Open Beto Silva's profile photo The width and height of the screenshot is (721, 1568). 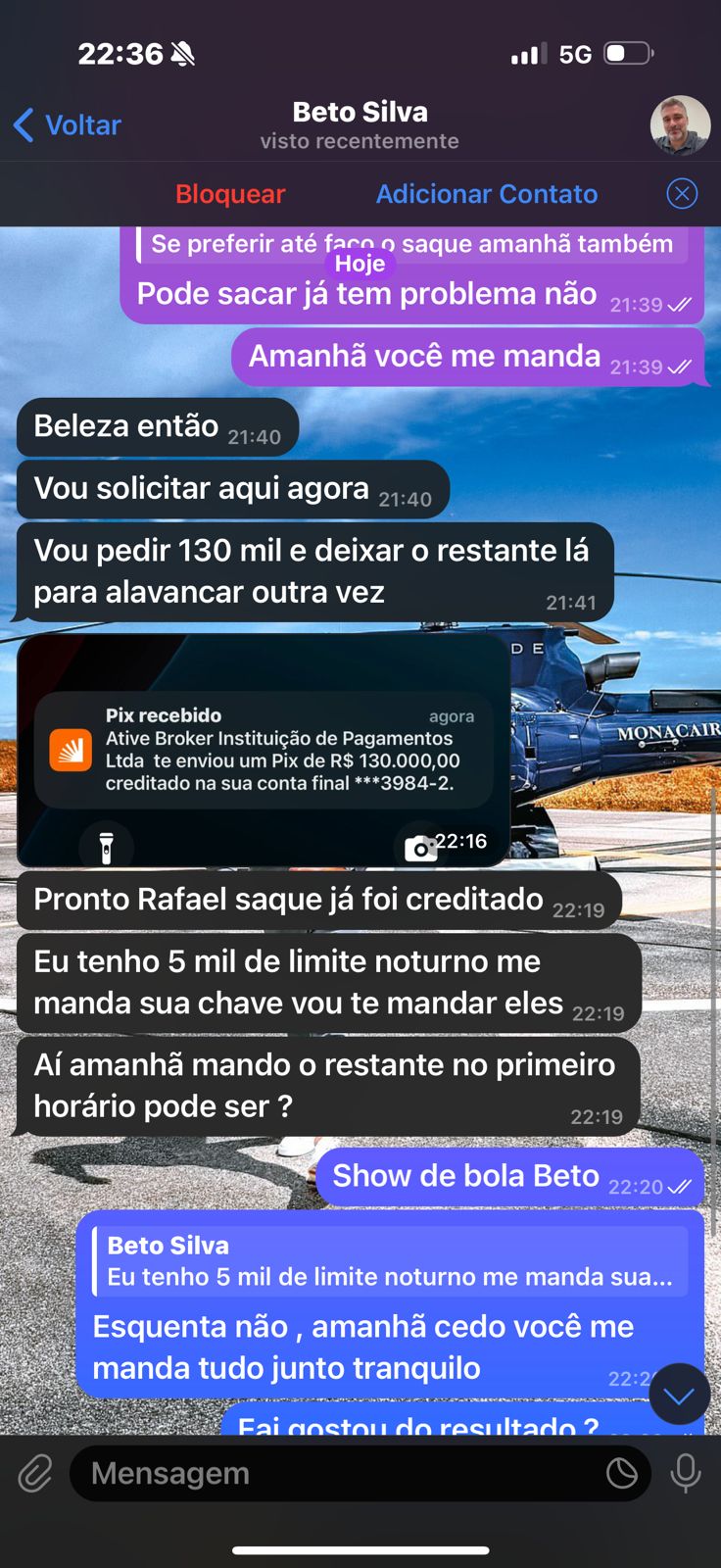tap(680, 125)
